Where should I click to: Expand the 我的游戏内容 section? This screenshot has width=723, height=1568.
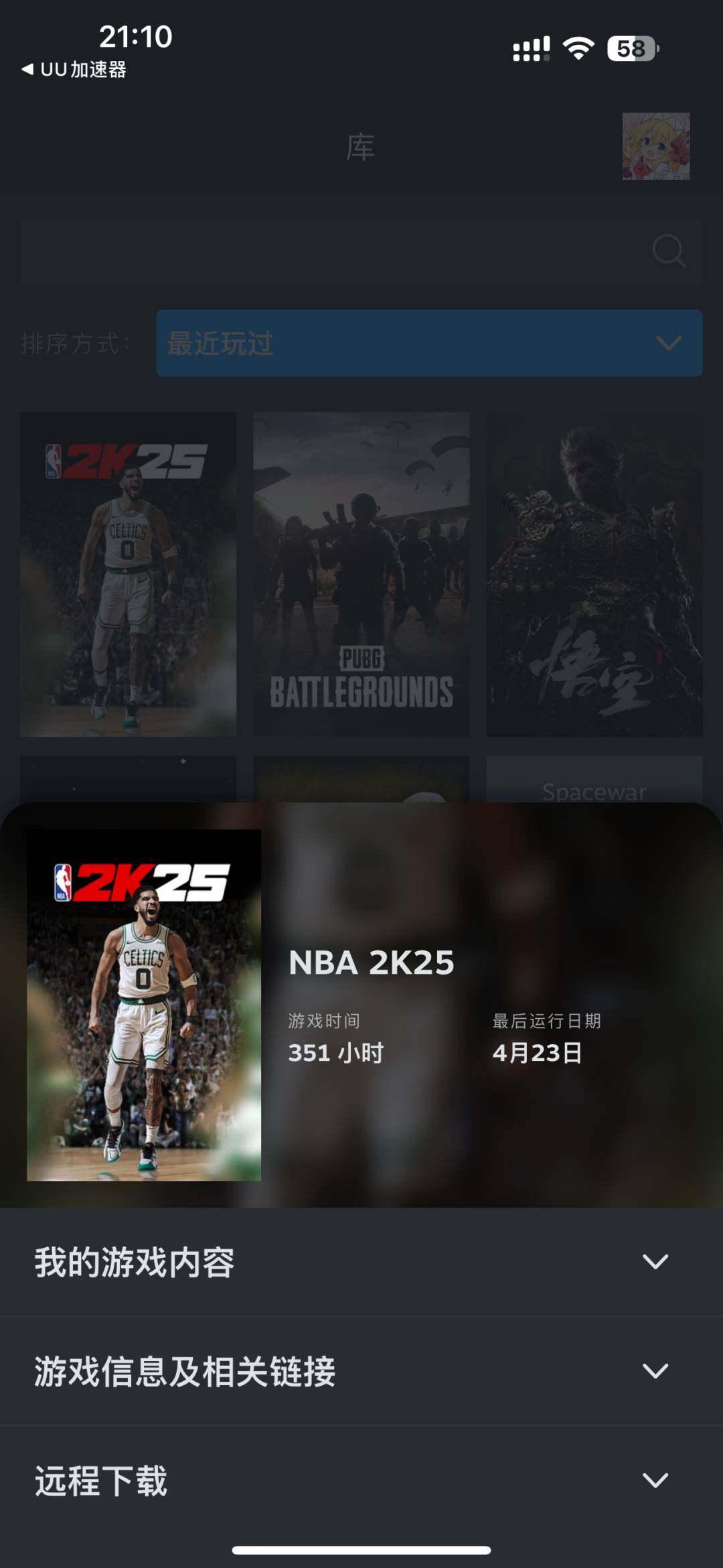click(361, 1262)
